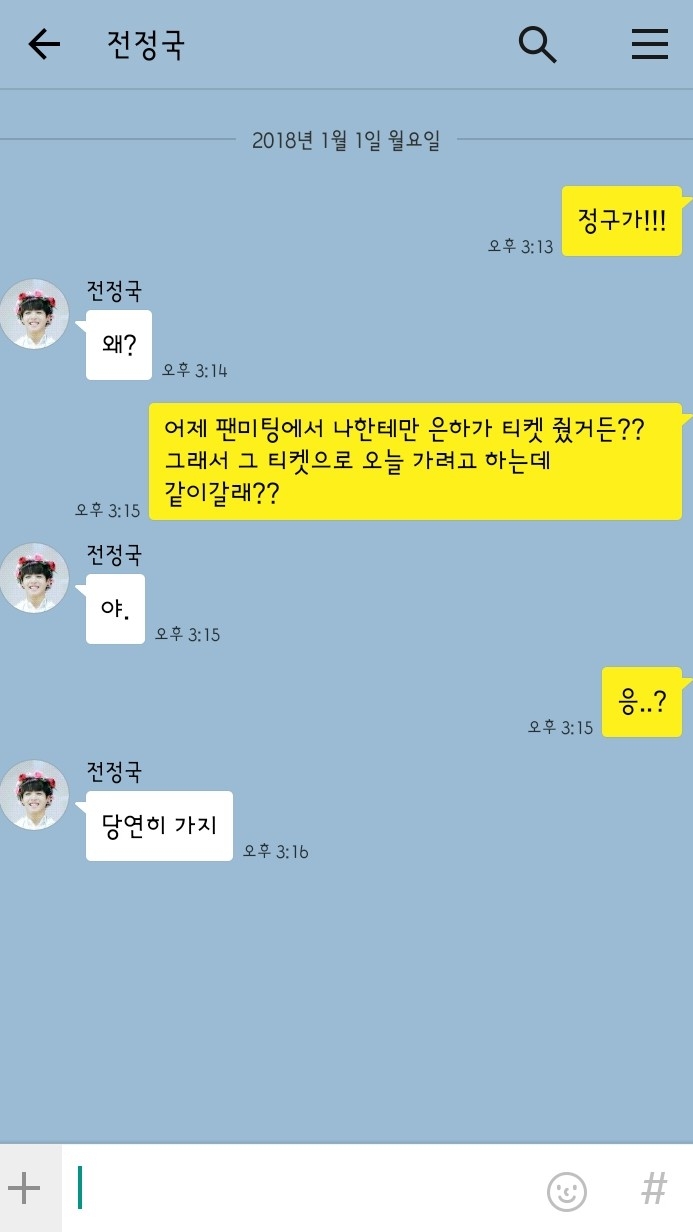Tap the profile picture beside "당연히 가지"
The width and height of the screenshot is (693, 1232).
click(x=34, y=795)
